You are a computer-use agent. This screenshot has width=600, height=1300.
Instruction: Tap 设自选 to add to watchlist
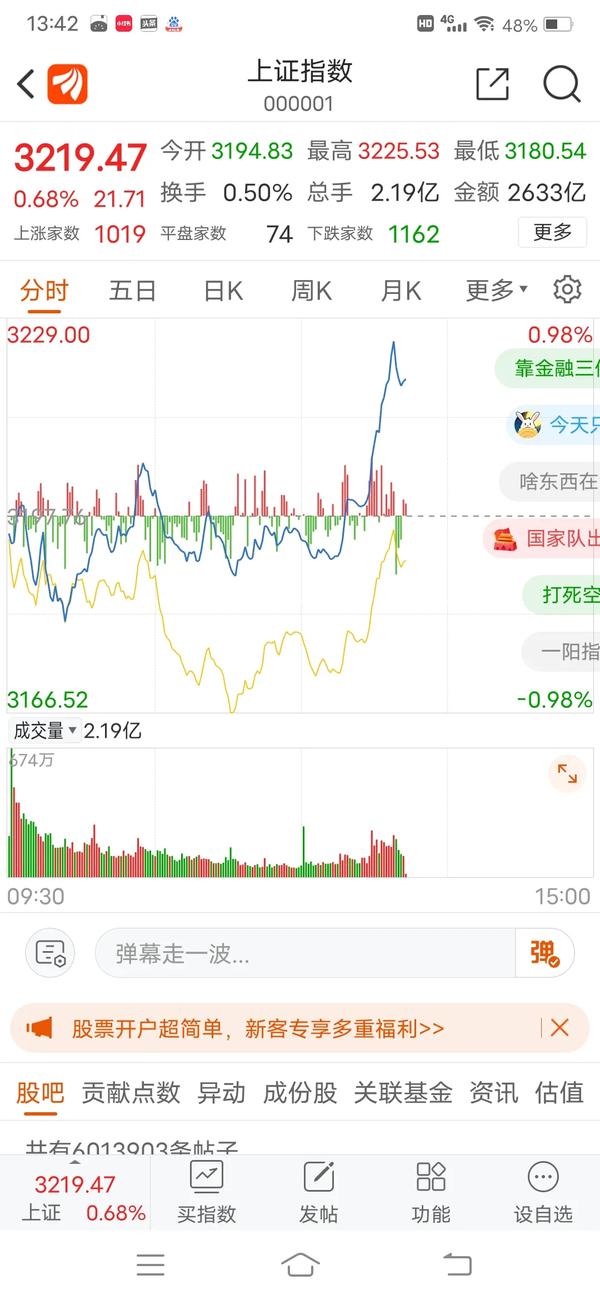543,1193
